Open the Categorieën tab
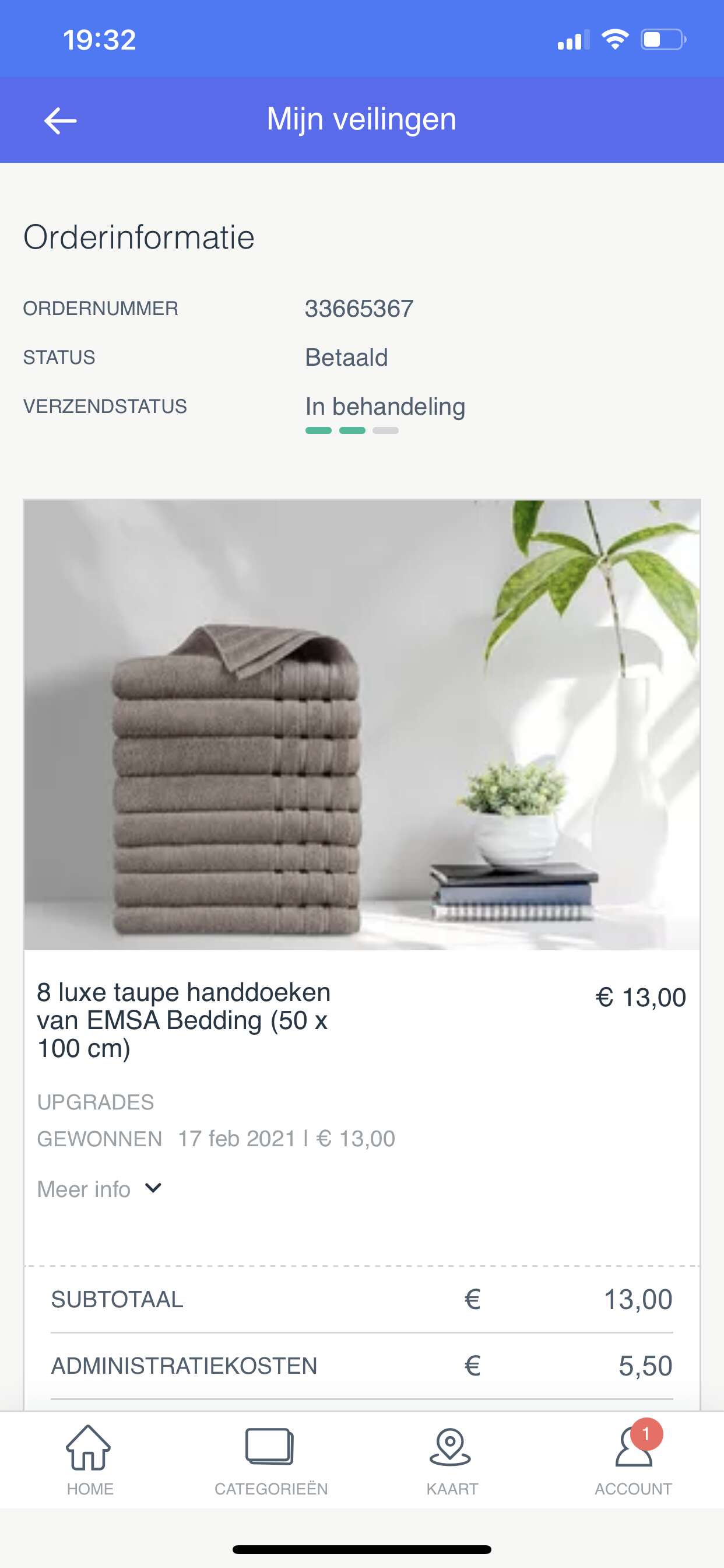724x1568 pixels. pos(270,1461)
